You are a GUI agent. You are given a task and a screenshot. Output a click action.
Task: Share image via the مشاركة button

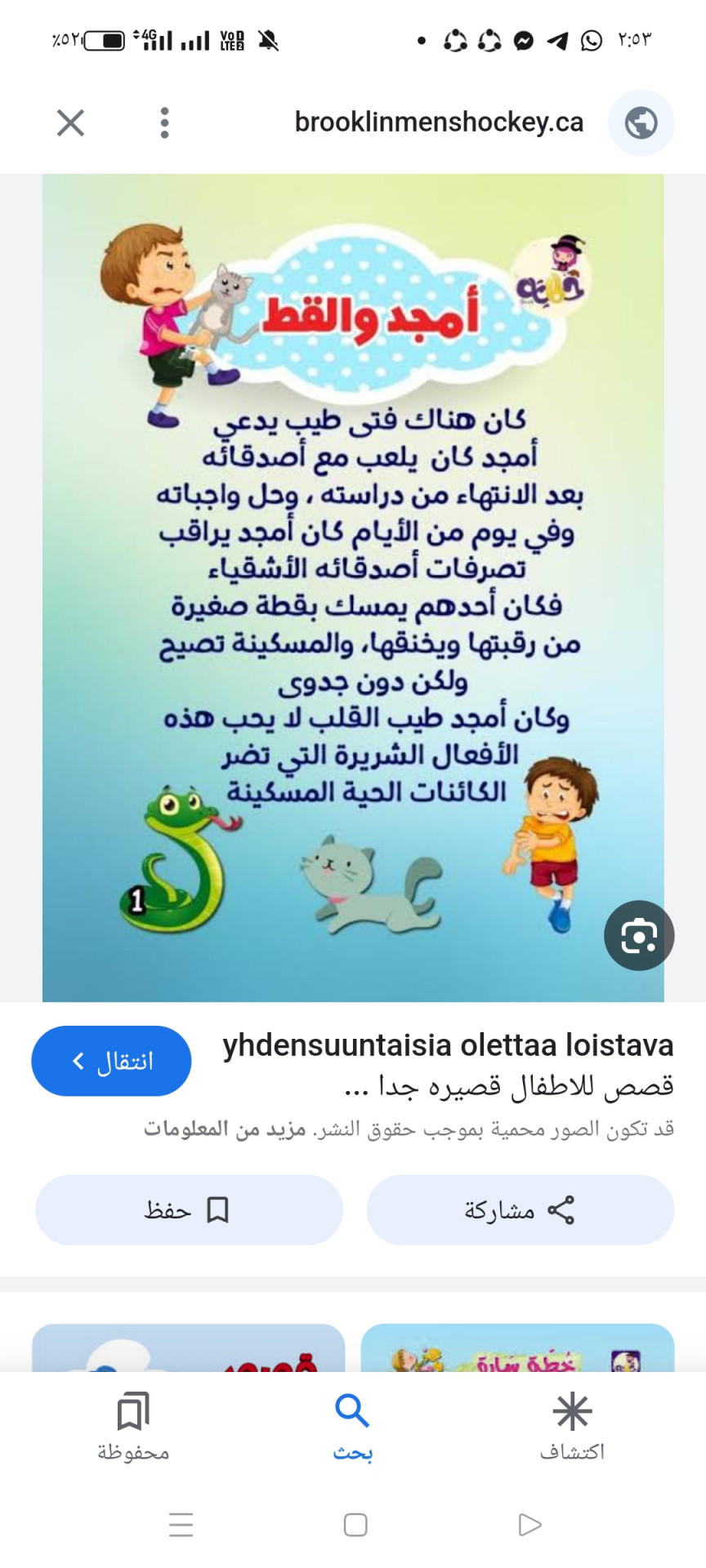coord(520,1209)
